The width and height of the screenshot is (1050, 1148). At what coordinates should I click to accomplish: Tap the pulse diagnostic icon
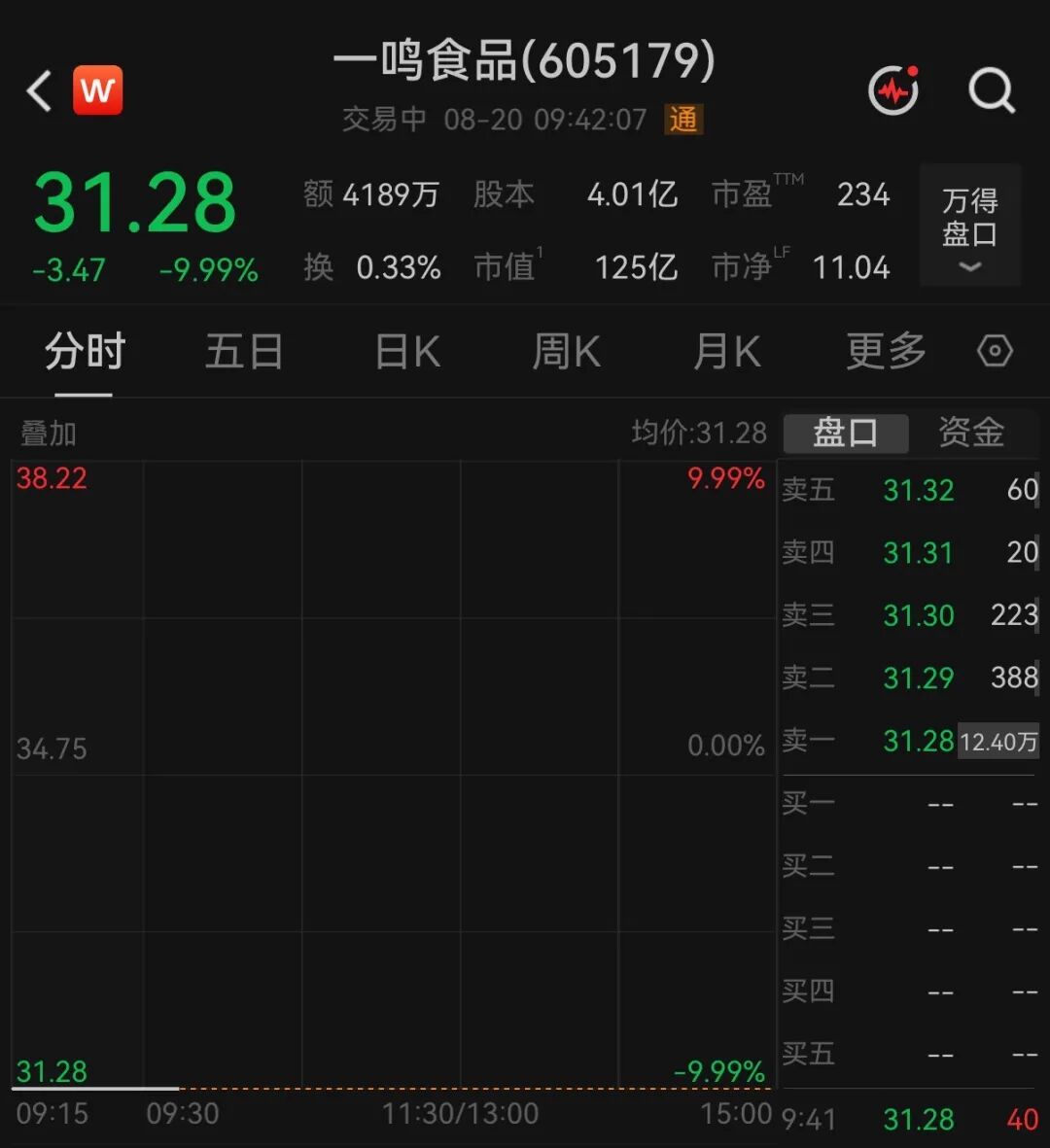(x=893, y=90)
